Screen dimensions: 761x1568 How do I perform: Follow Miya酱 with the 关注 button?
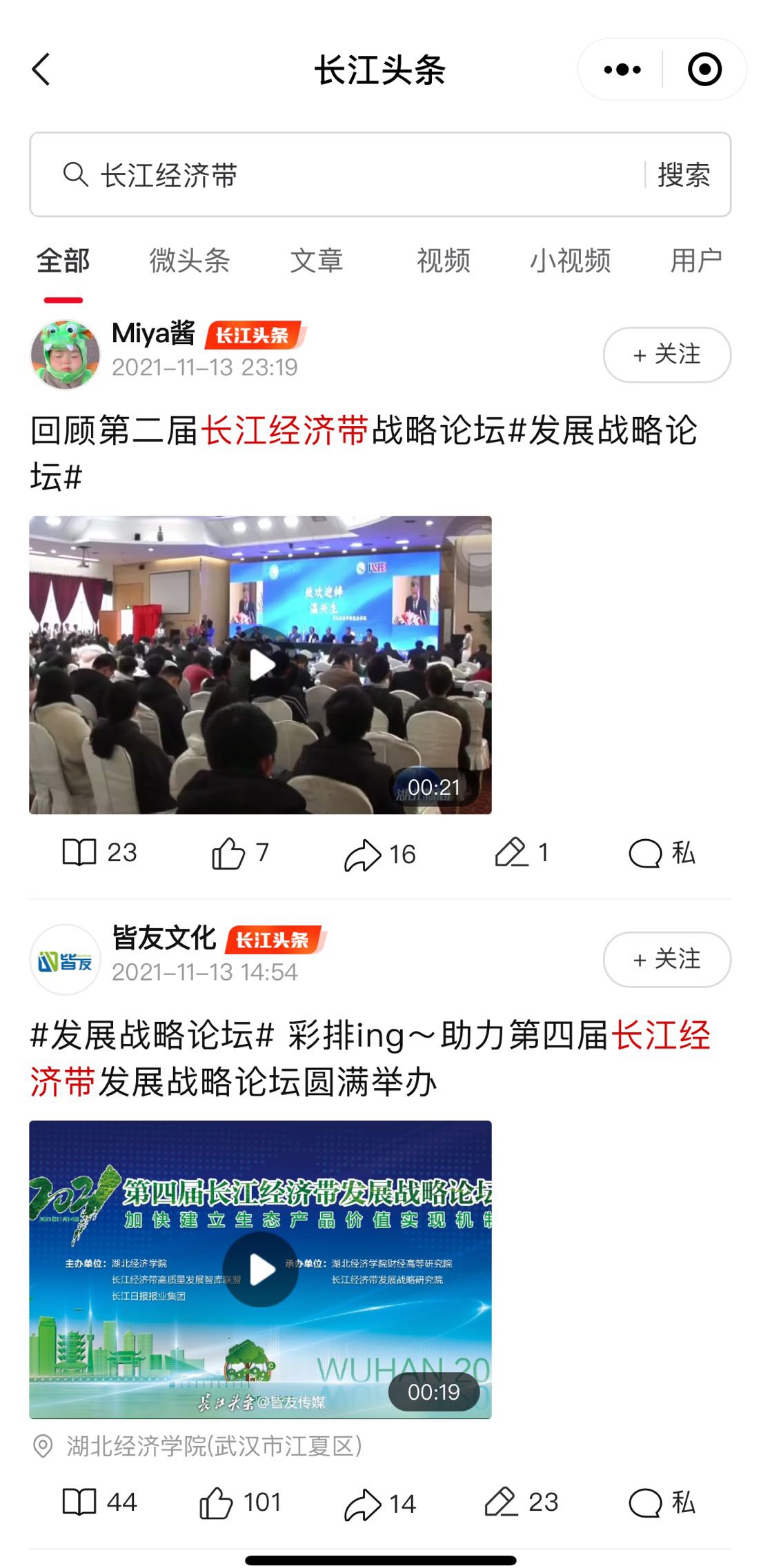tap(666, 354)
